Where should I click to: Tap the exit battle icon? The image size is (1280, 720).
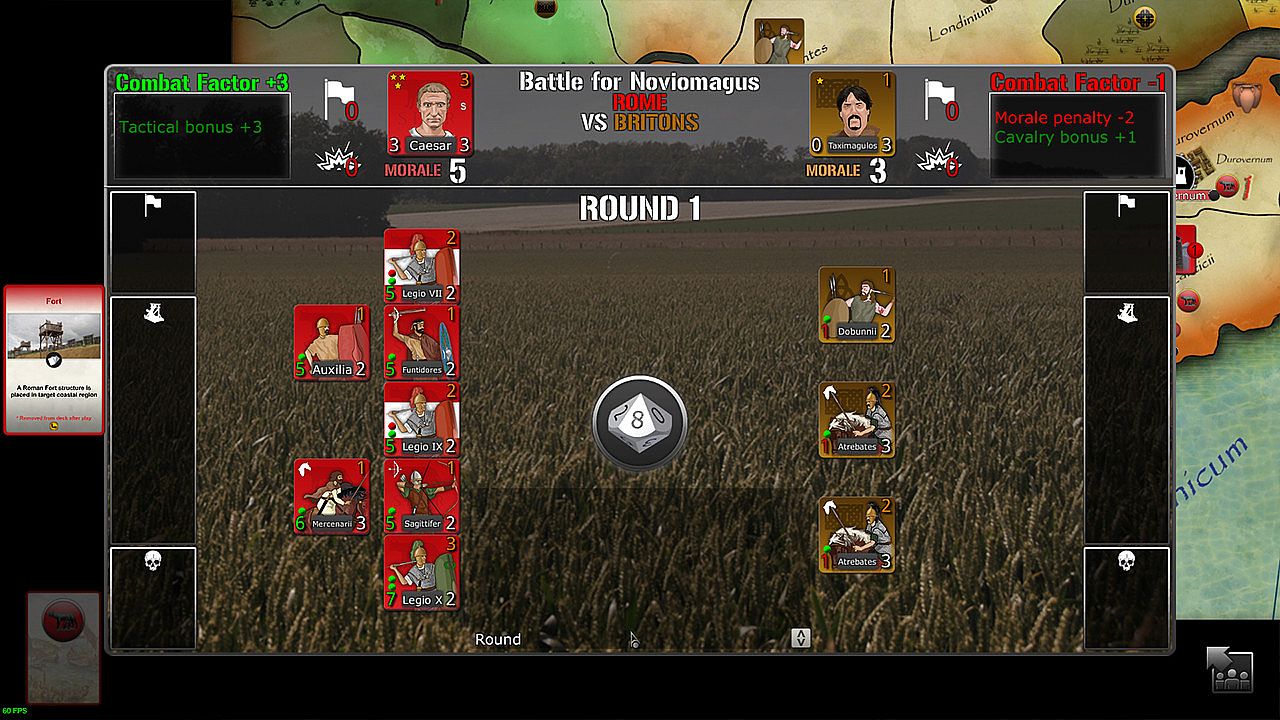pos(1230,669)
